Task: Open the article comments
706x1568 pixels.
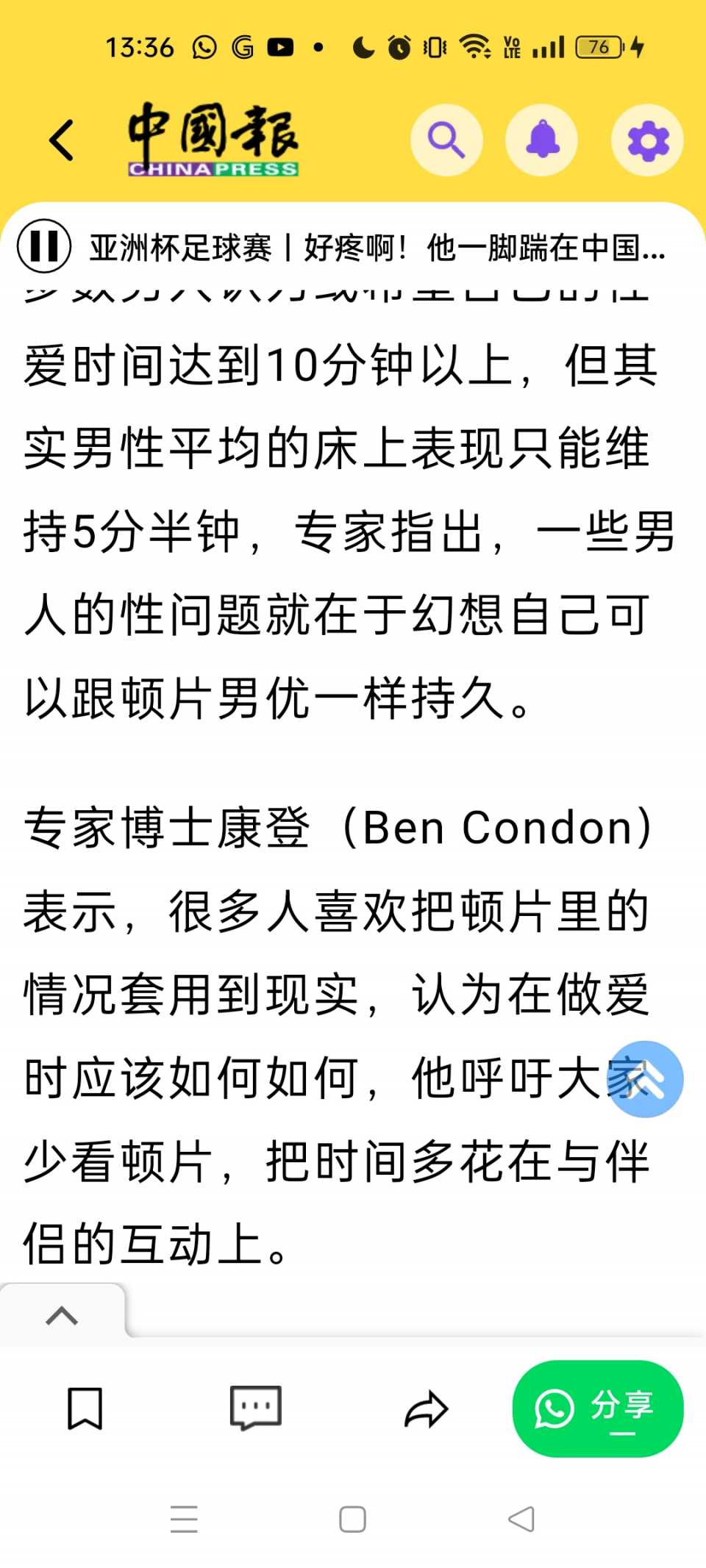Action: (255, 1408)
